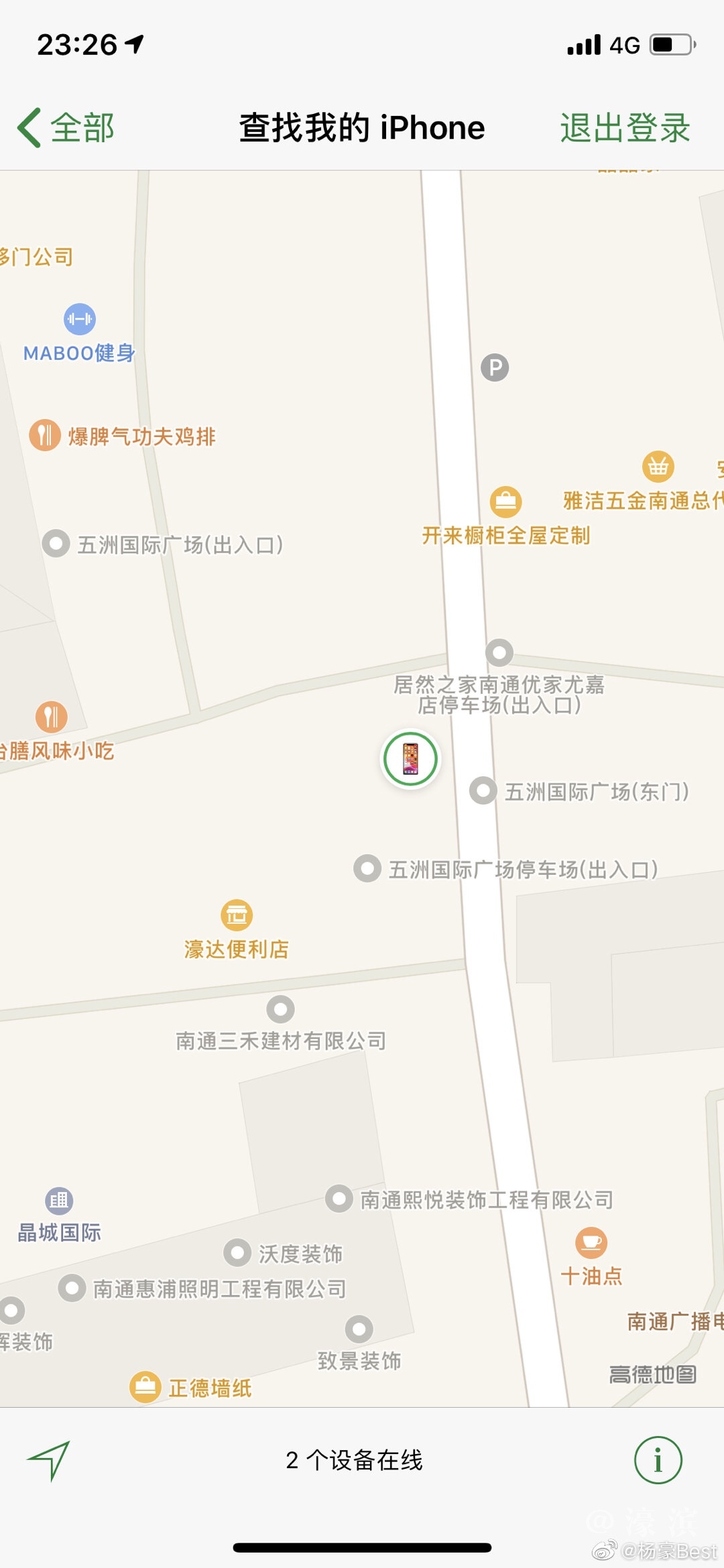Go back to the 全部 devices list
724x1568 pixels.
(x=66, y=127)
